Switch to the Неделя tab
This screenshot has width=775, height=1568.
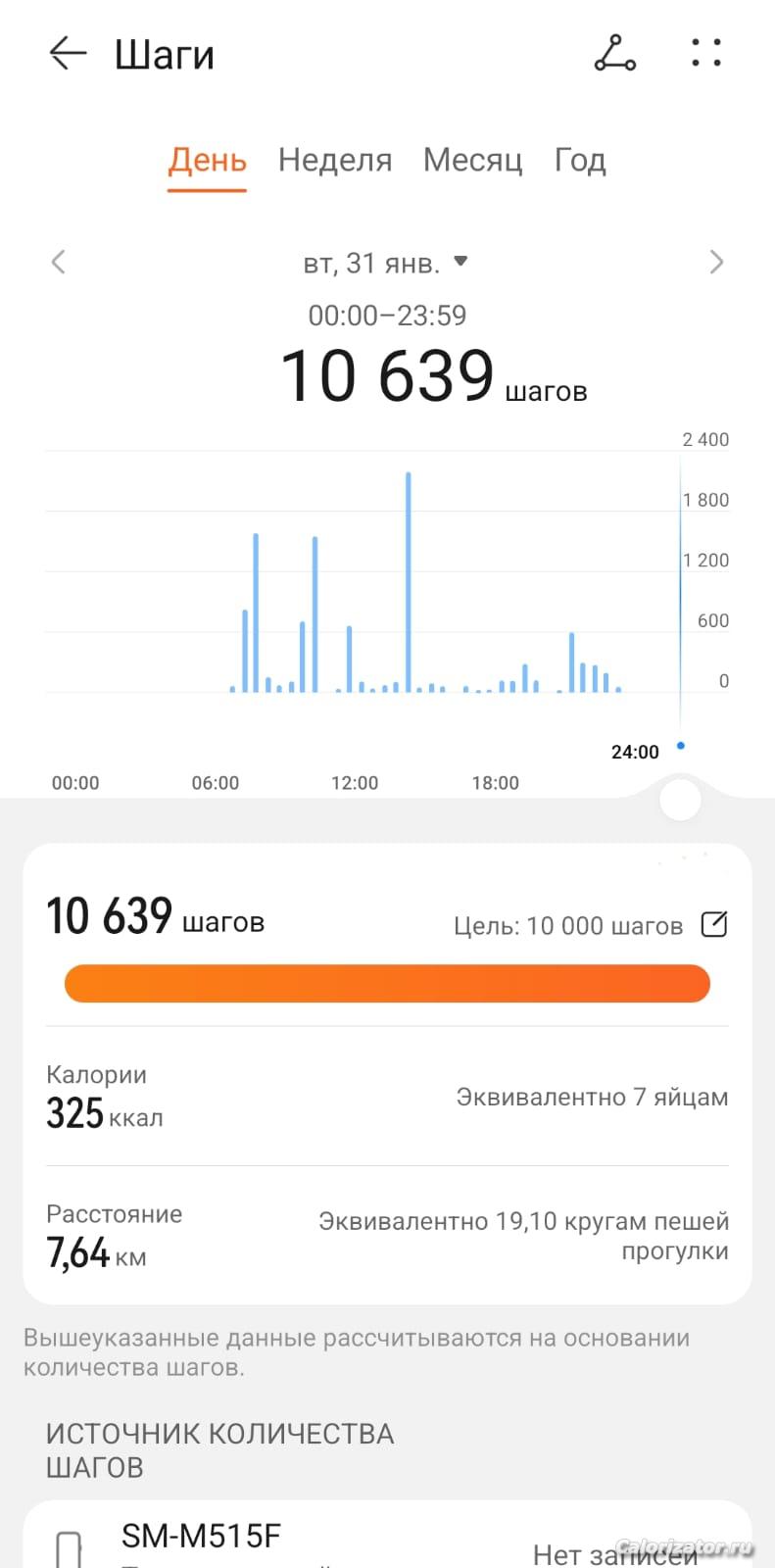[x=335, y=160]
